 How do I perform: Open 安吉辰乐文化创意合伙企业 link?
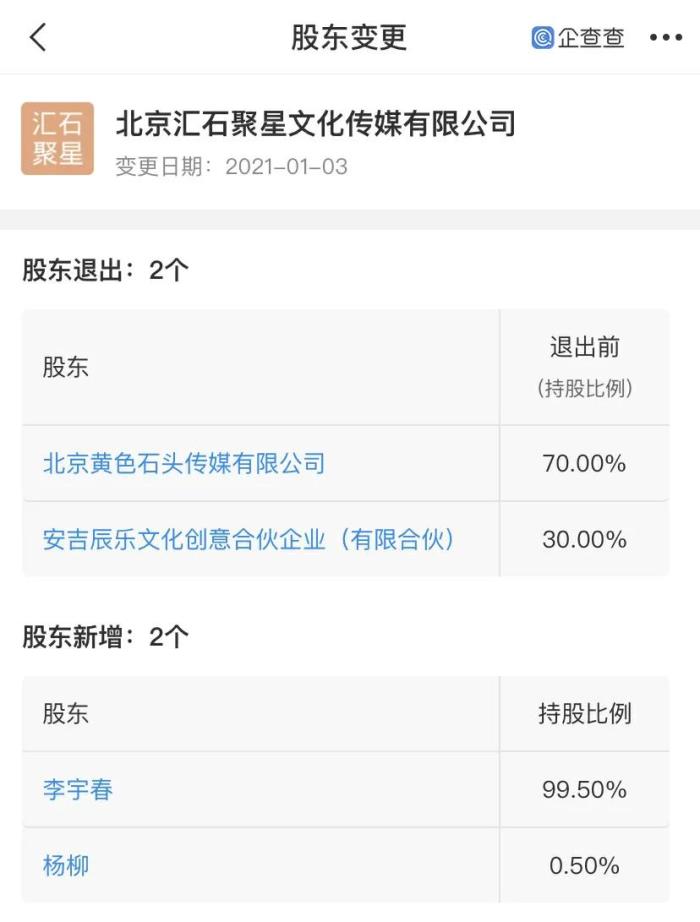249,539
